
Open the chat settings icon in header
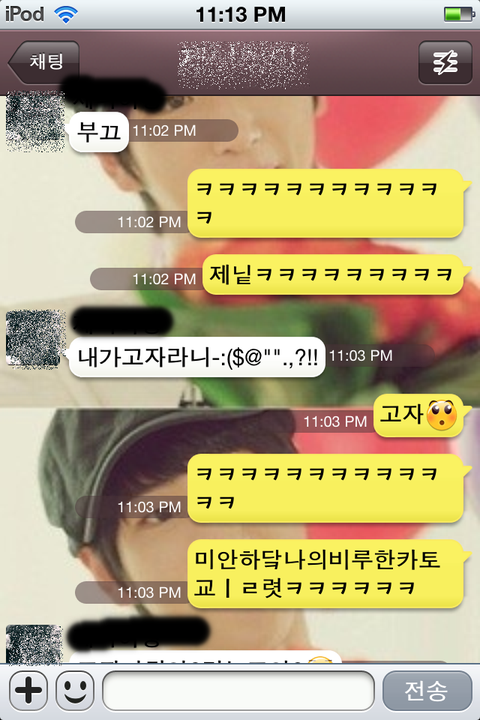point(445,62)
